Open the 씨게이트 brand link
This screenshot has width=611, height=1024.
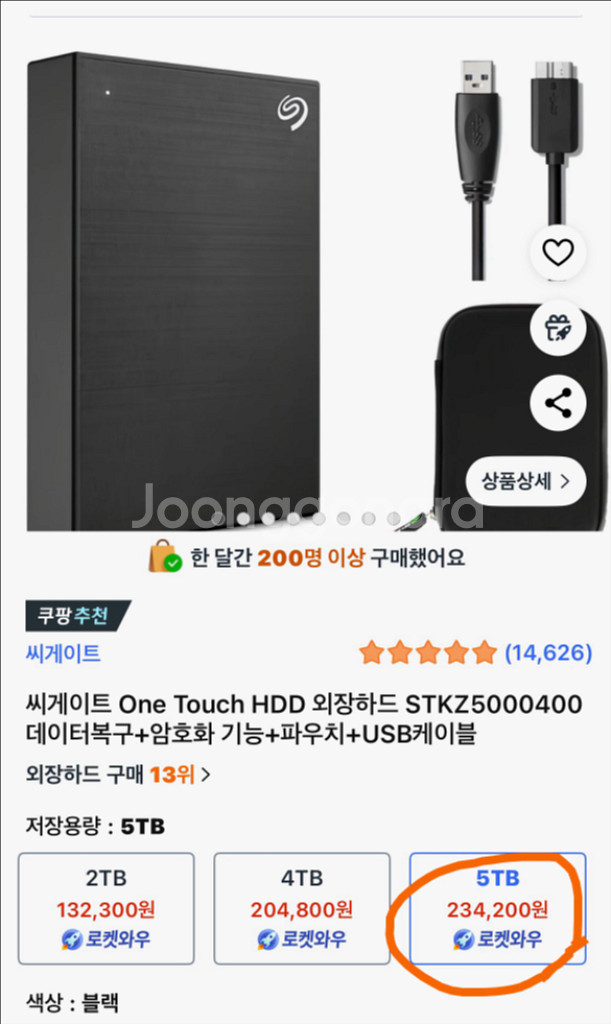coord(63,654)
